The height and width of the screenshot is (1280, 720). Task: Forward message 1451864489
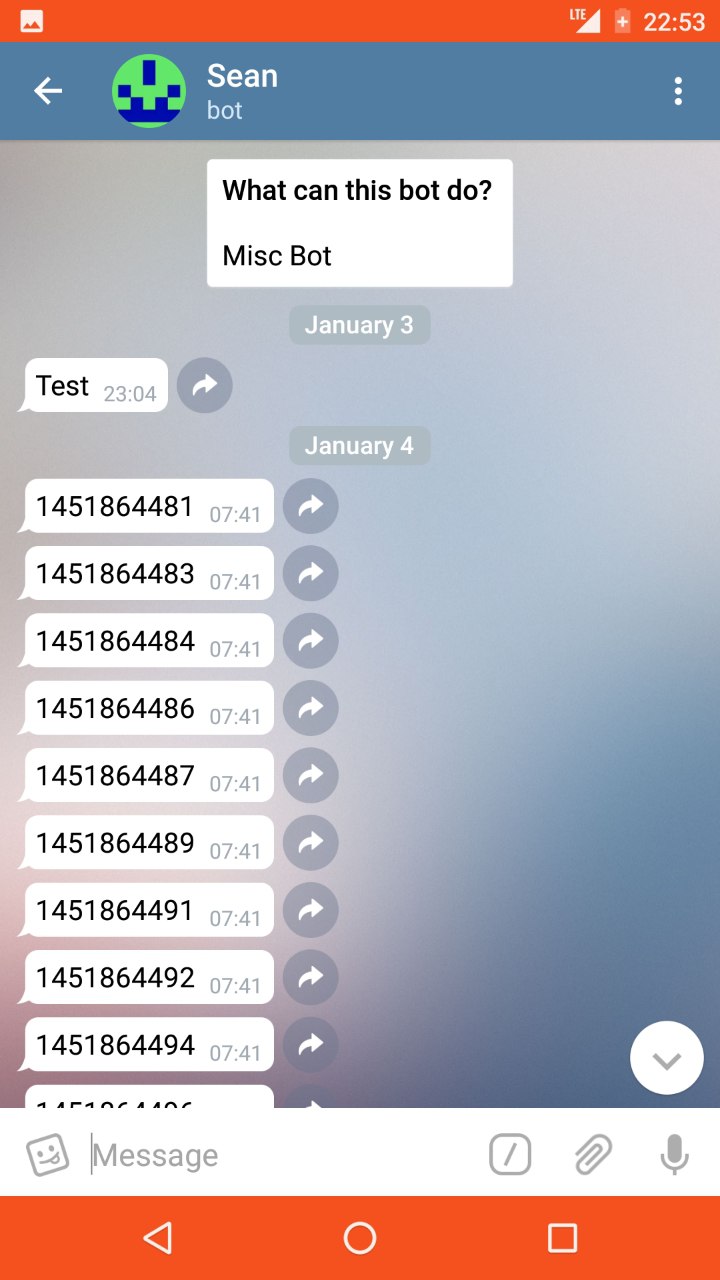pos(311,843)
